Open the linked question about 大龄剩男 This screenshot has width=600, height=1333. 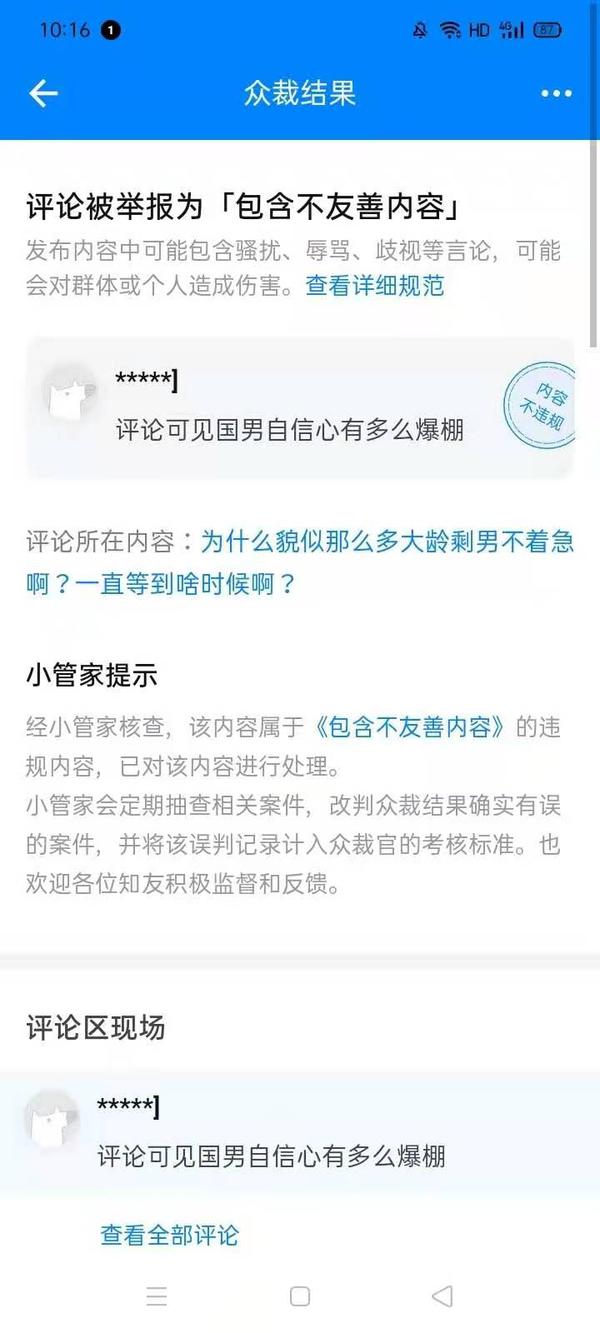[x=387, y=543]
